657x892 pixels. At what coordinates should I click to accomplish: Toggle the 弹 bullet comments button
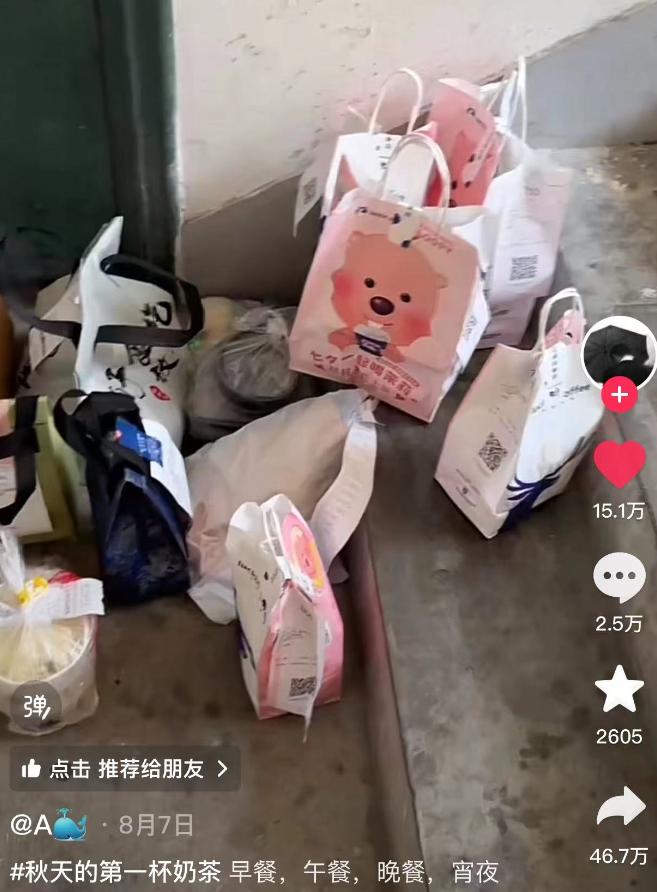(35, 706)
